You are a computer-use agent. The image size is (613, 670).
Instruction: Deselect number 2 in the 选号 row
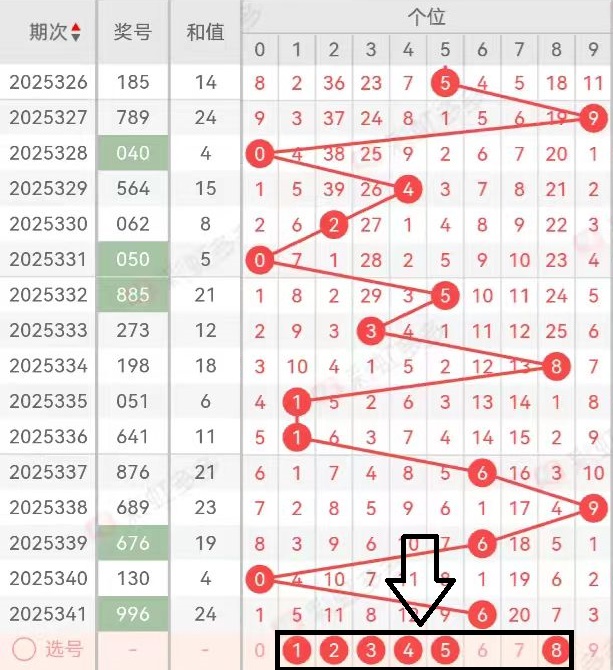point(334,650)
